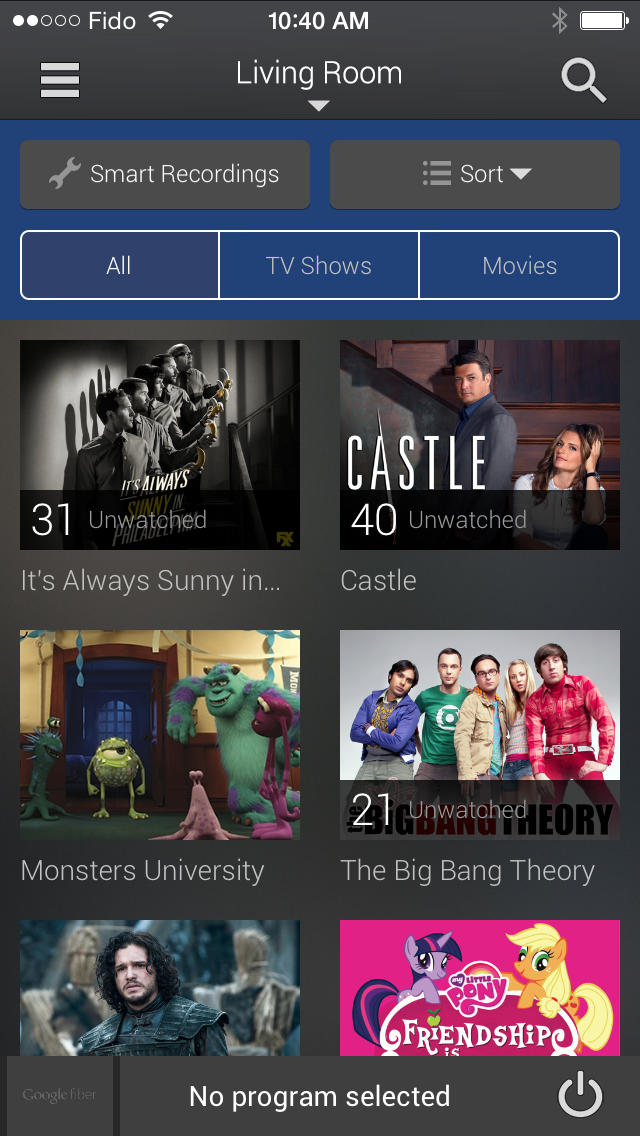
Task: Tap the power button icon
Action: [580, 1097]
